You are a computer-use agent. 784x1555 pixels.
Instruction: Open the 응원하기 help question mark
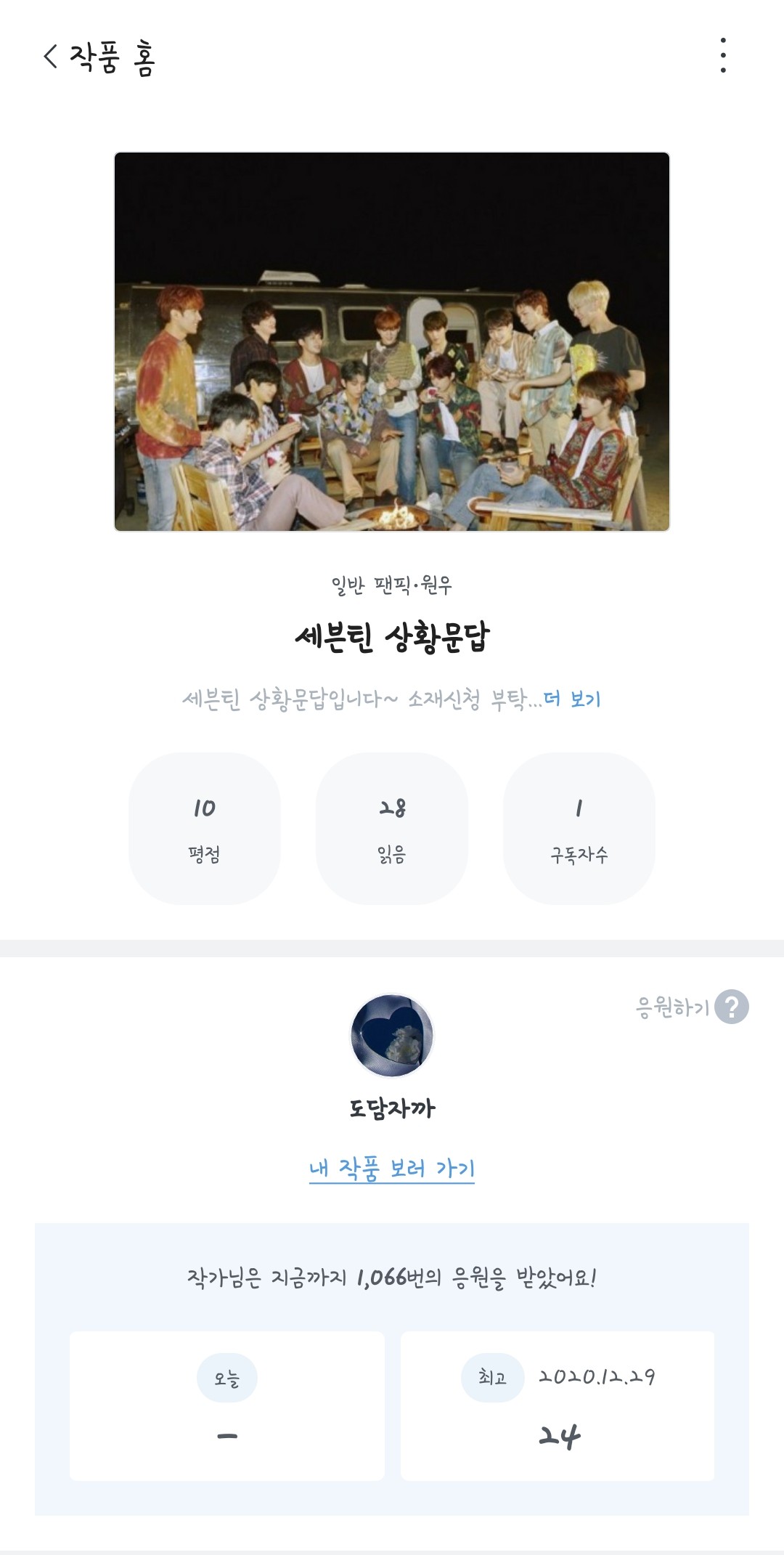click(x=731, y=1007)
